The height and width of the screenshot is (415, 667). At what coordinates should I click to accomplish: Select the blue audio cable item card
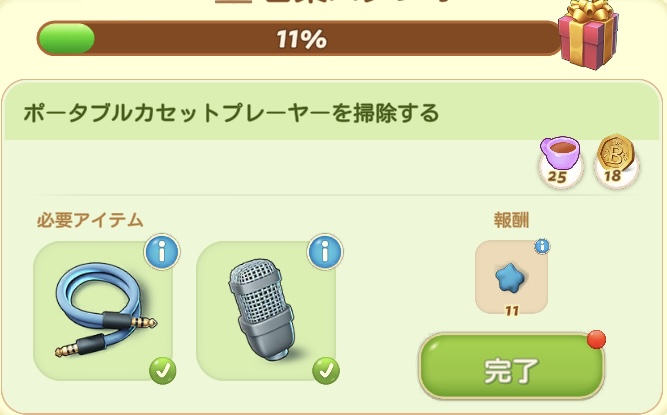(103, 311)
